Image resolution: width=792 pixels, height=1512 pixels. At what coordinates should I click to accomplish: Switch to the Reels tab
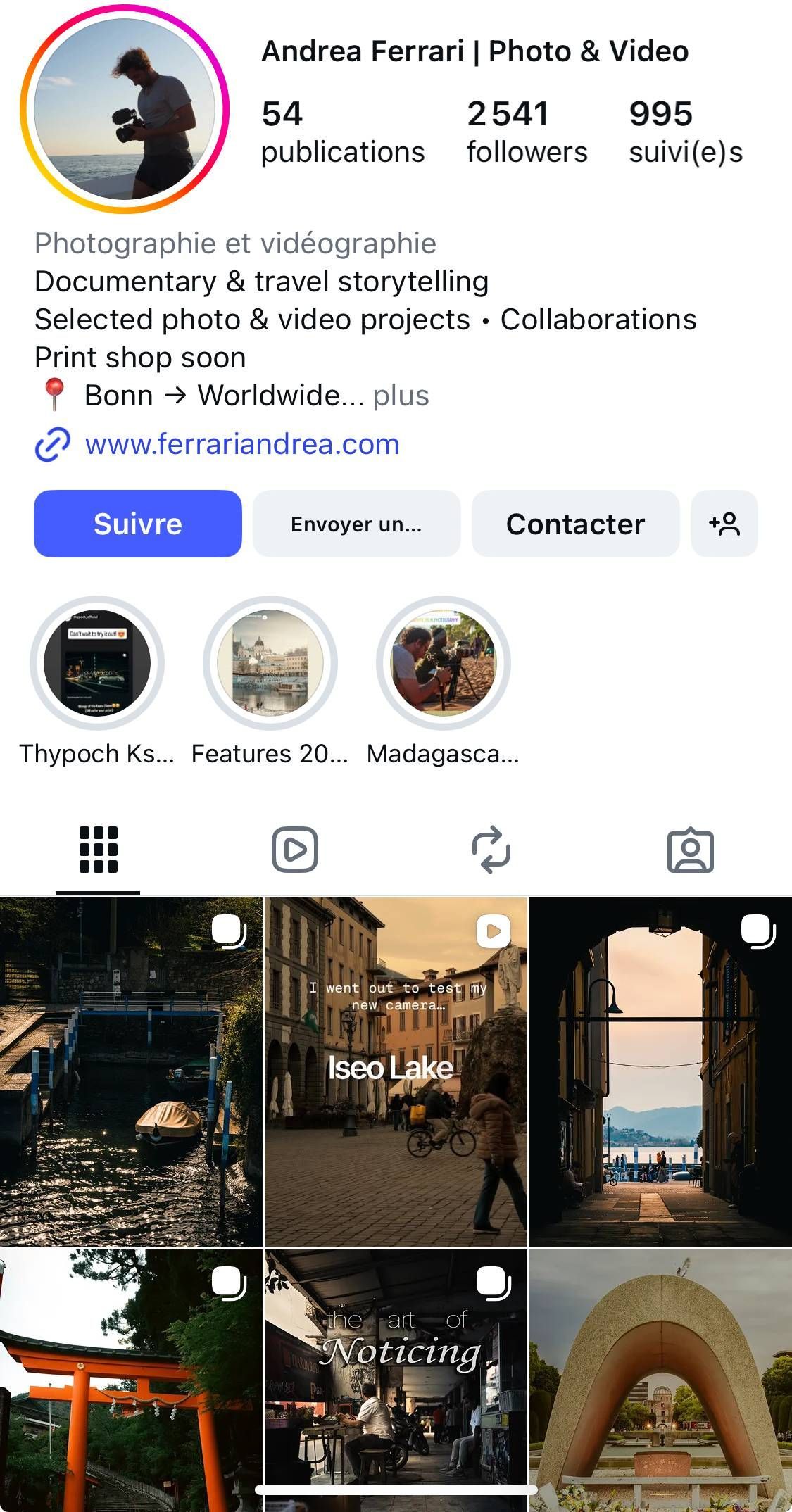[x=295, y=850]
